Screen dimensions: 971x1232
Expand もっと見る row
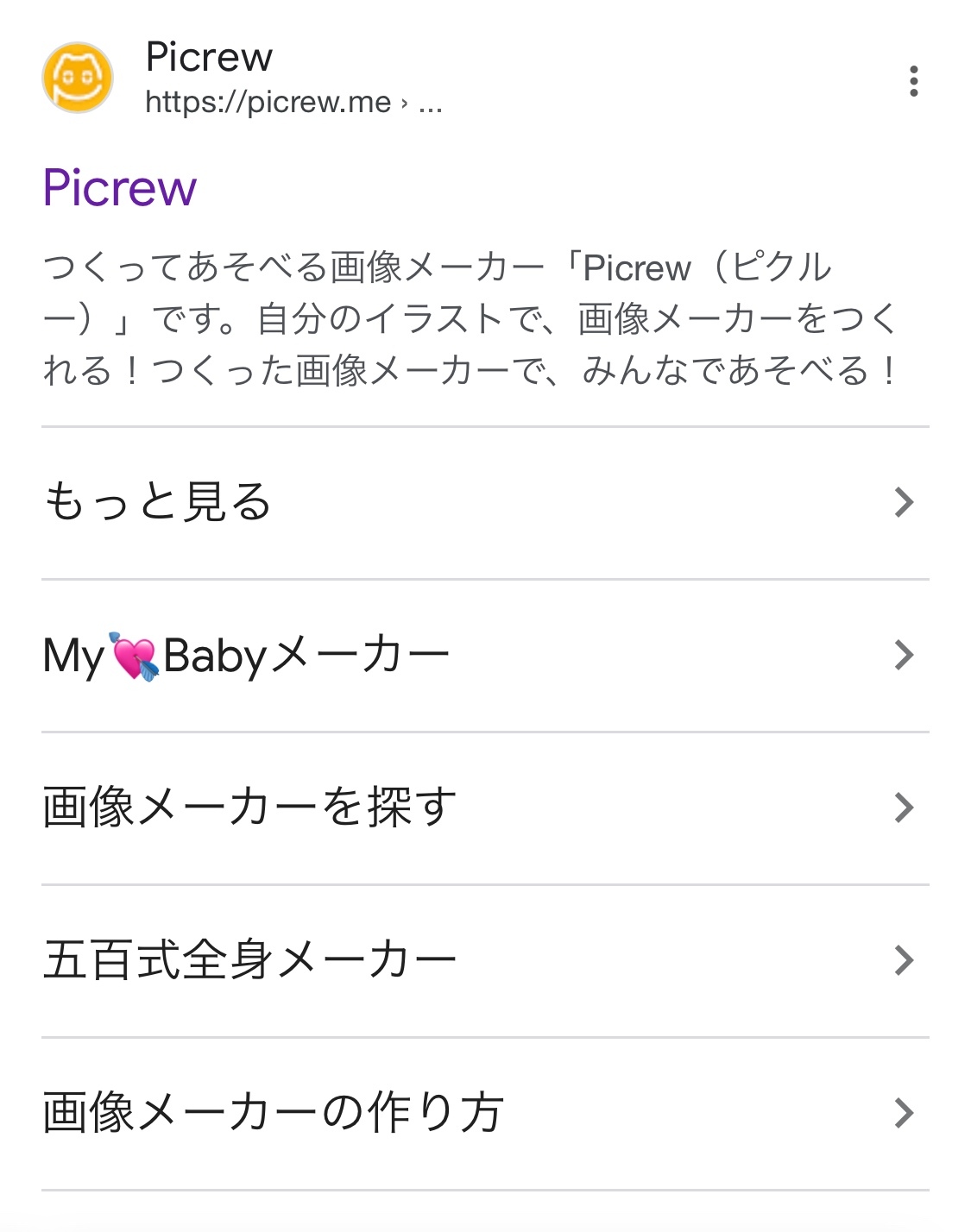click(485, 502)
